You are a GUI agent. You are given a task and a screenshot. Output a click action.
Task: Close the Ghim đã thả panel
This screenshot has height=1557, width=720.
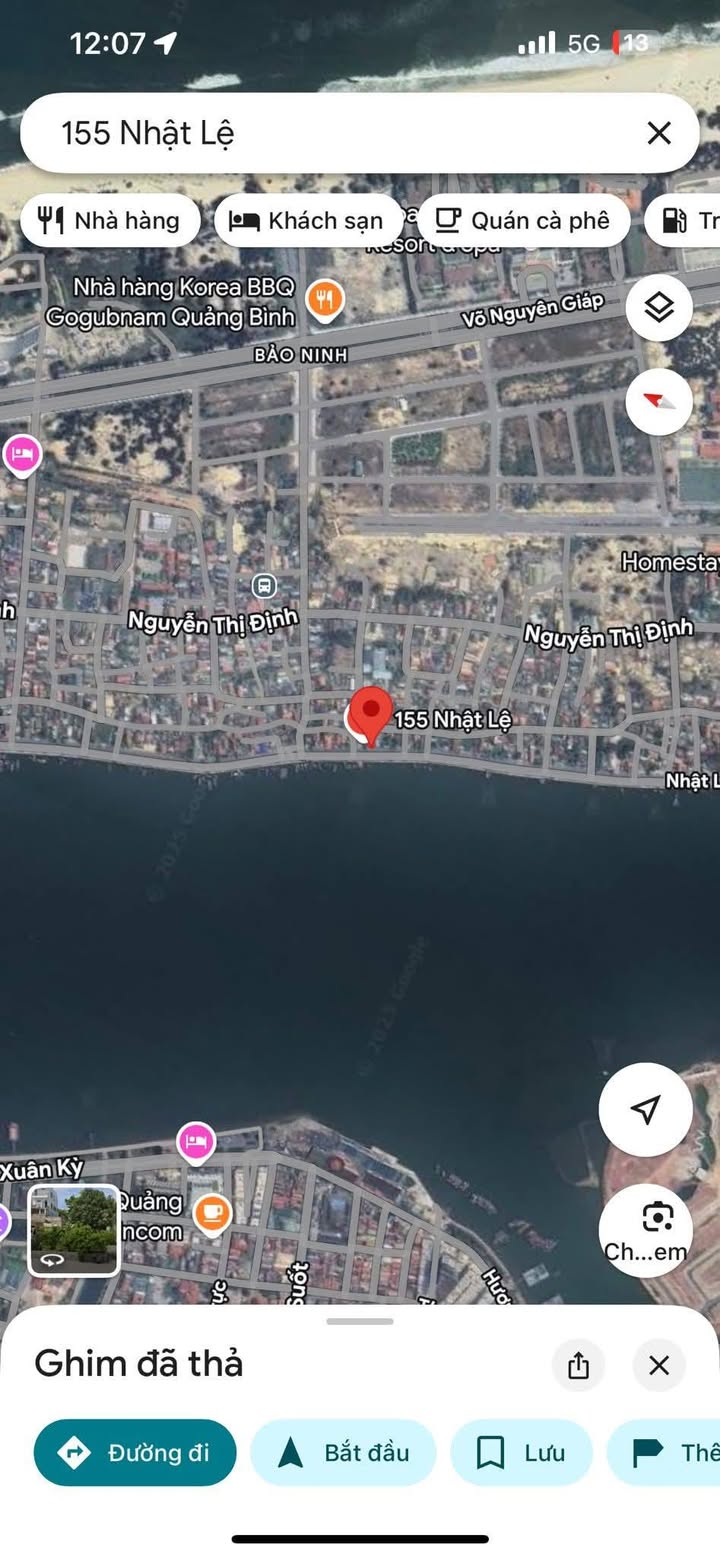point(659,1365)
